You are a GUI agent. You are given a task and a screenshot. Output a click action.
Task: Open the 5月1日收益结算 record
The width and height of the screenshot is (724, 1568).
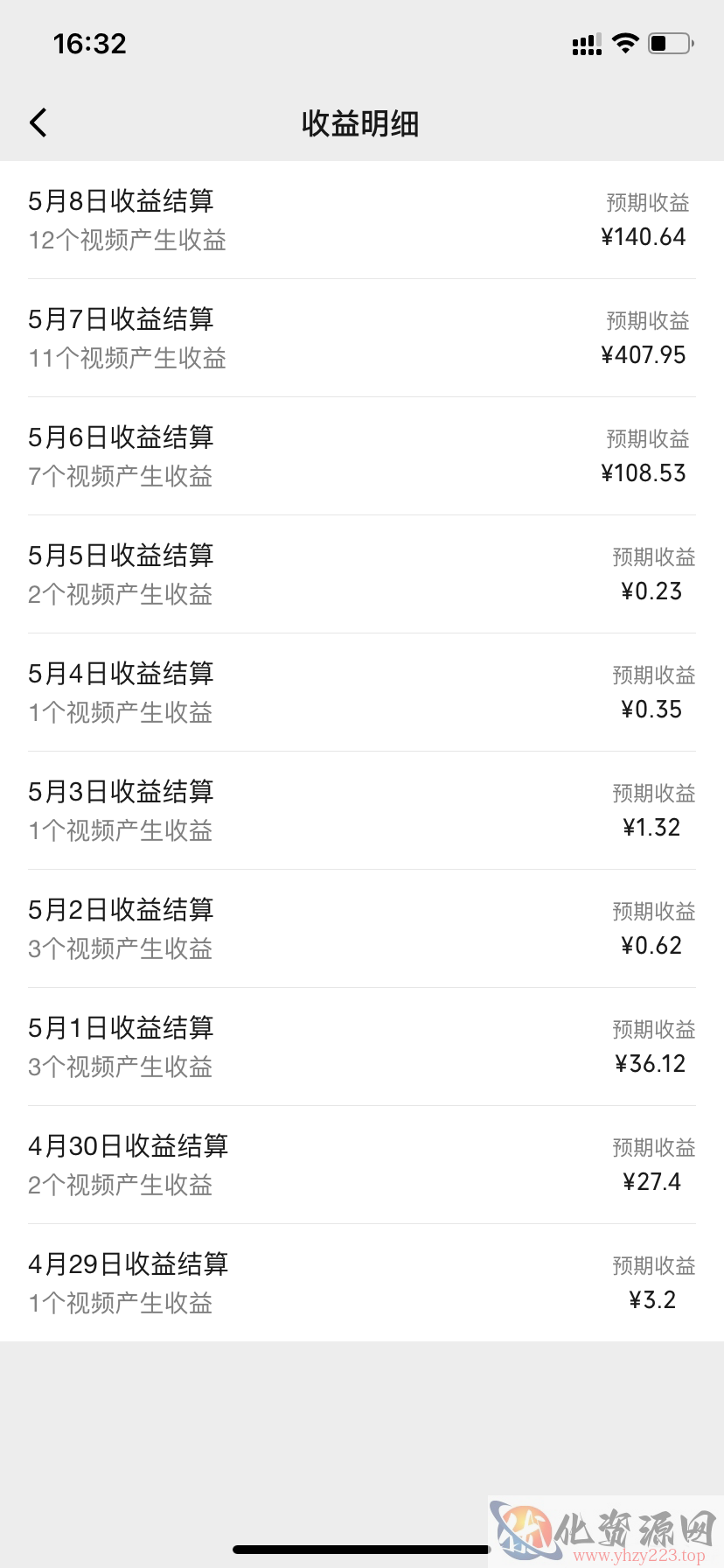coord(362,1046)
